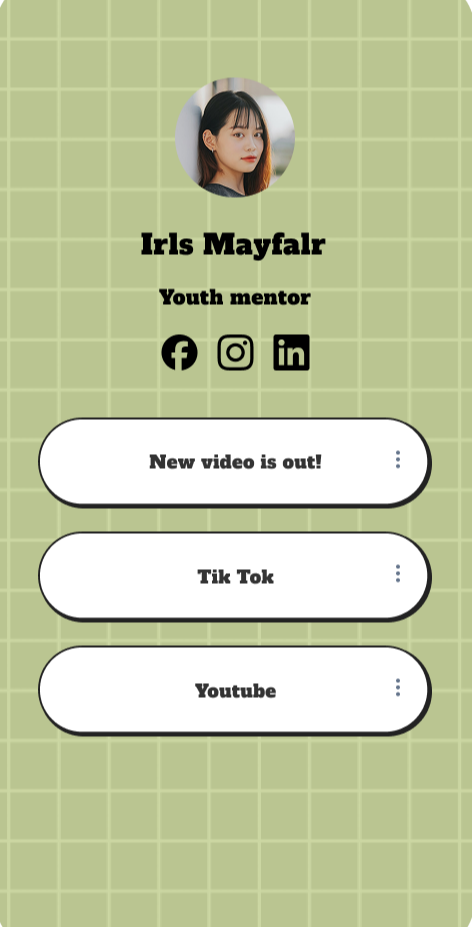Show more options for the Youtube link
Image resolution: width=472 pixels, height=927 pixels.
(397, 687)
